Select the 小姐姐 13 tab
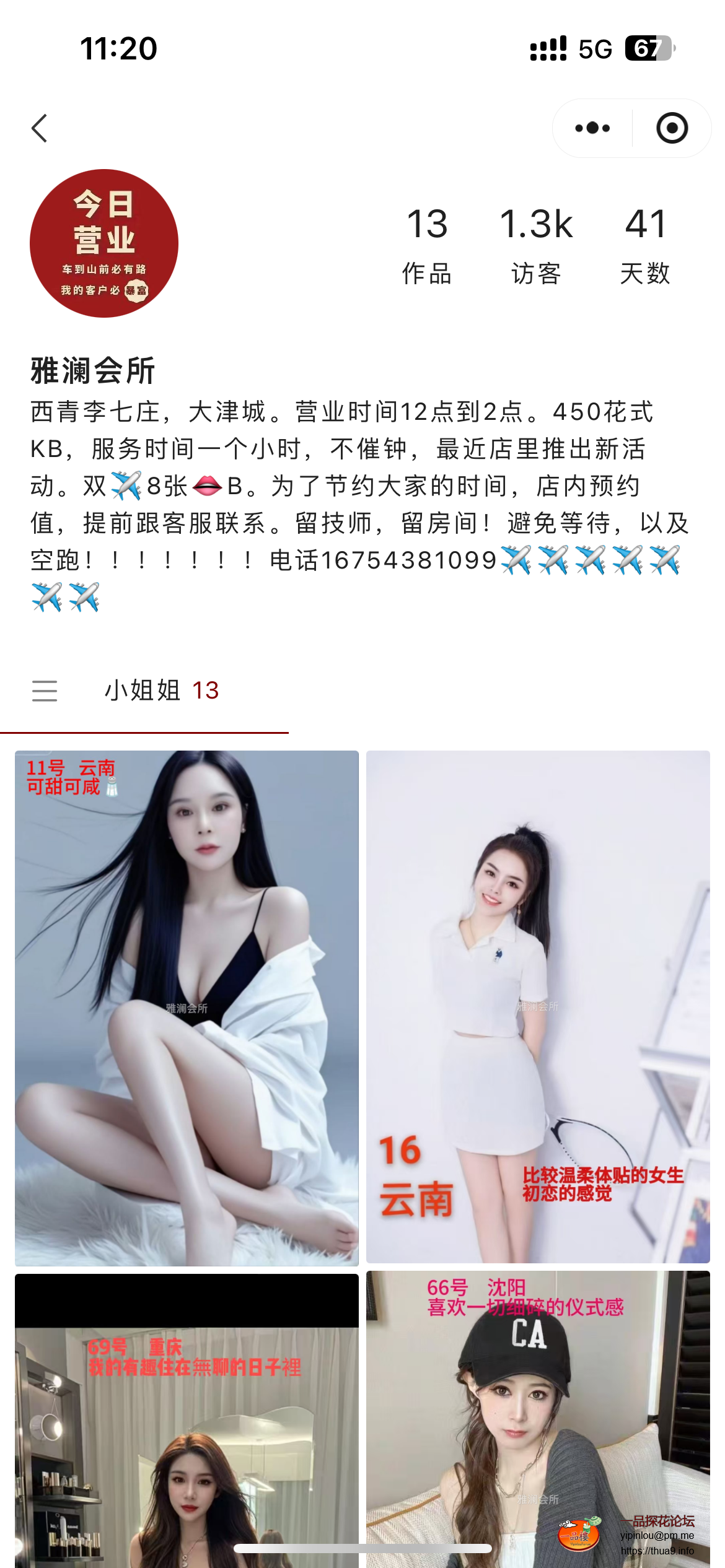The height and width of the screenshot is (1568, 725). tap(162, 690)
